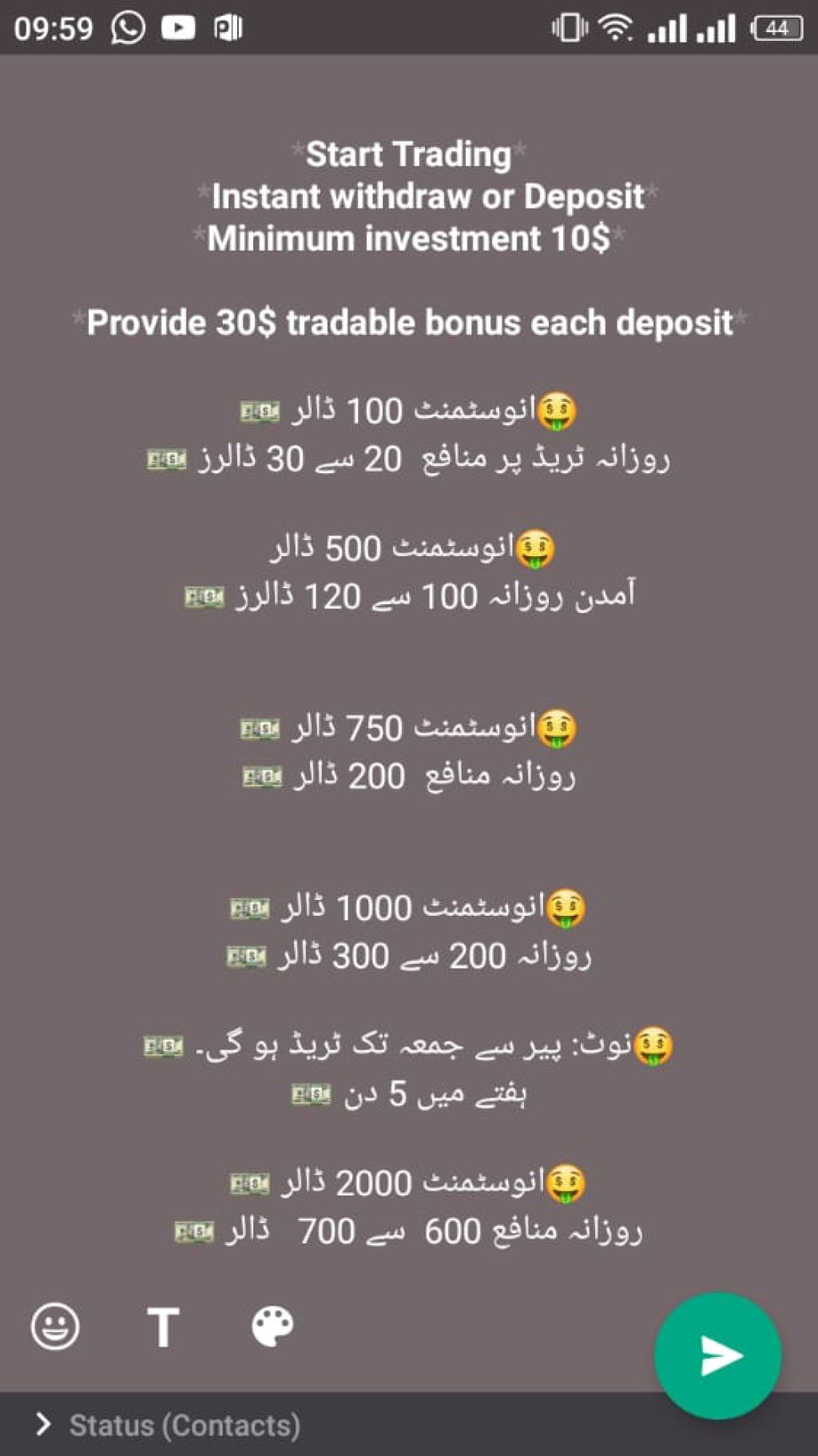This screenshot has height=1456, width=818.
Task: Open the emoji picker
Action: click(55, 1327)
